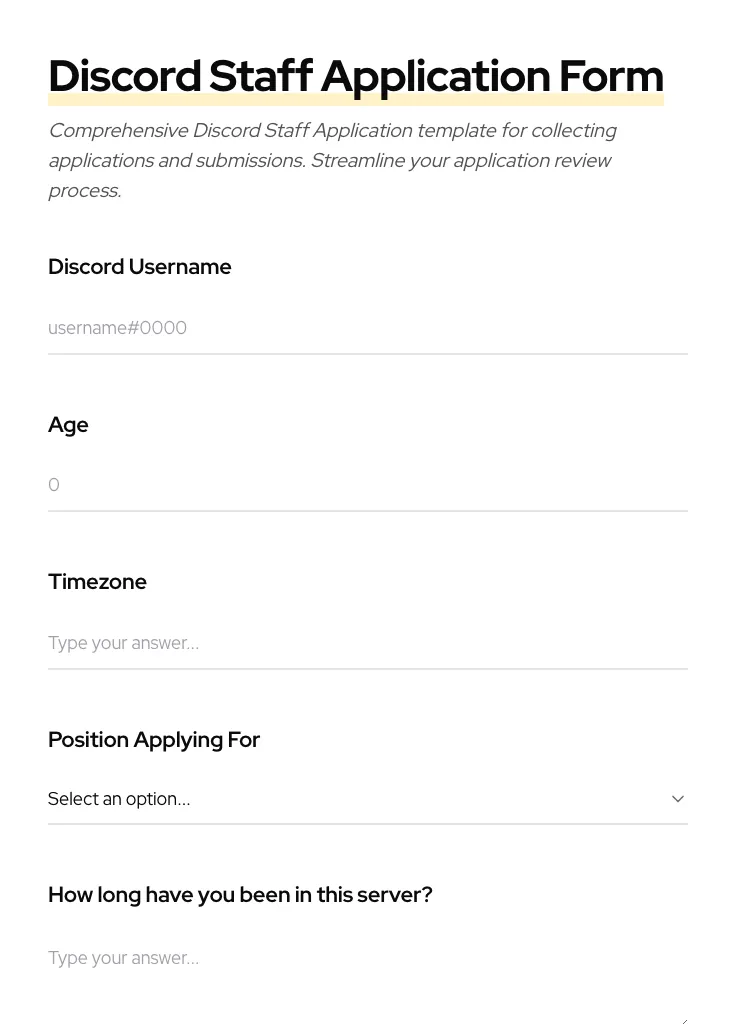Click the underline beneath the Username field
This screenshot has width=736, height=1024.
(367, 353)
